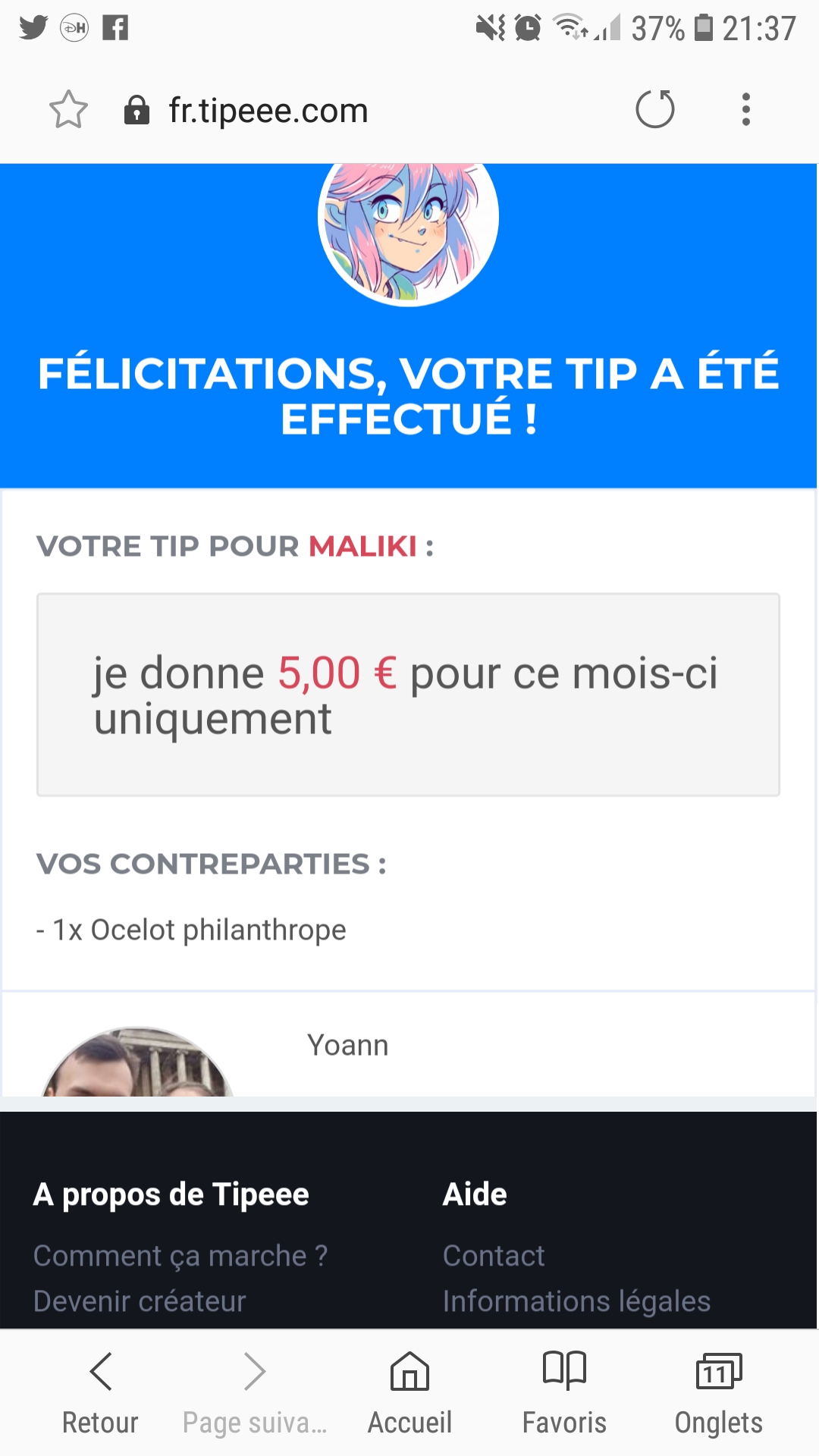The image size is (819, 1456).
Task: Open Yoann's profile
Action: point(347,1046)
